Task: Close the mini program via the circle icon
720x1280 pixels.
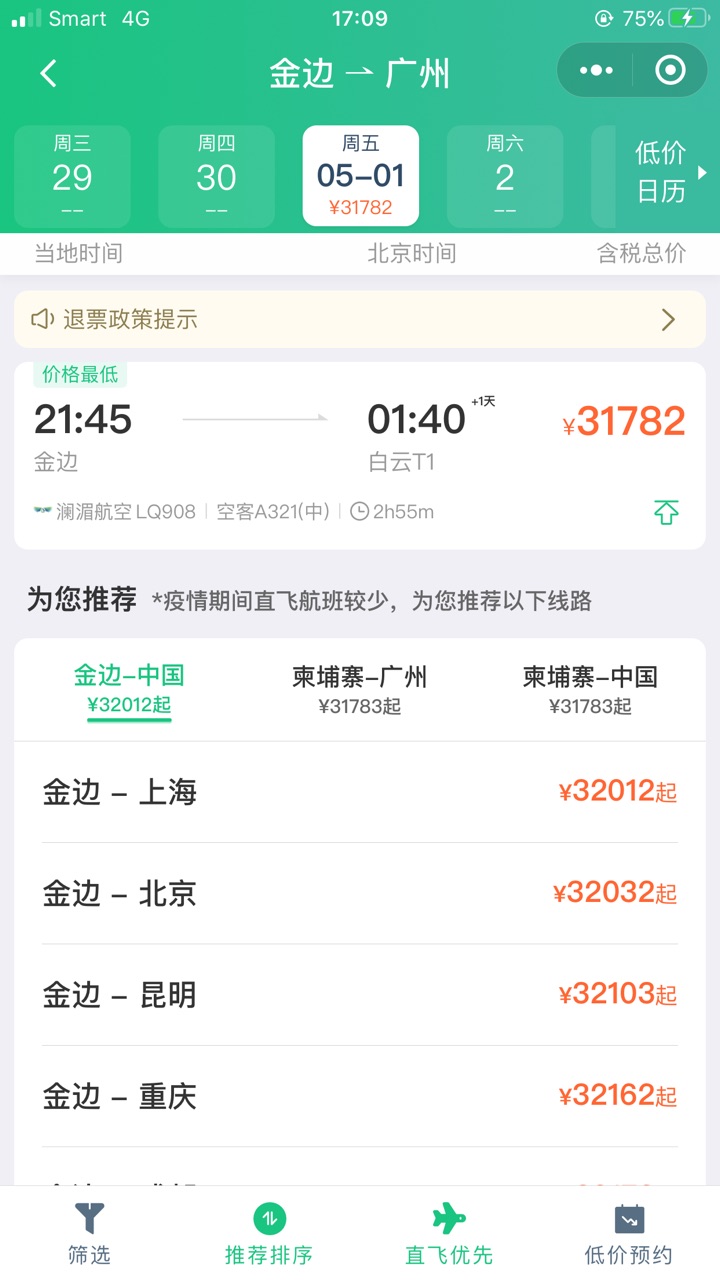Action: coord(669,70)
